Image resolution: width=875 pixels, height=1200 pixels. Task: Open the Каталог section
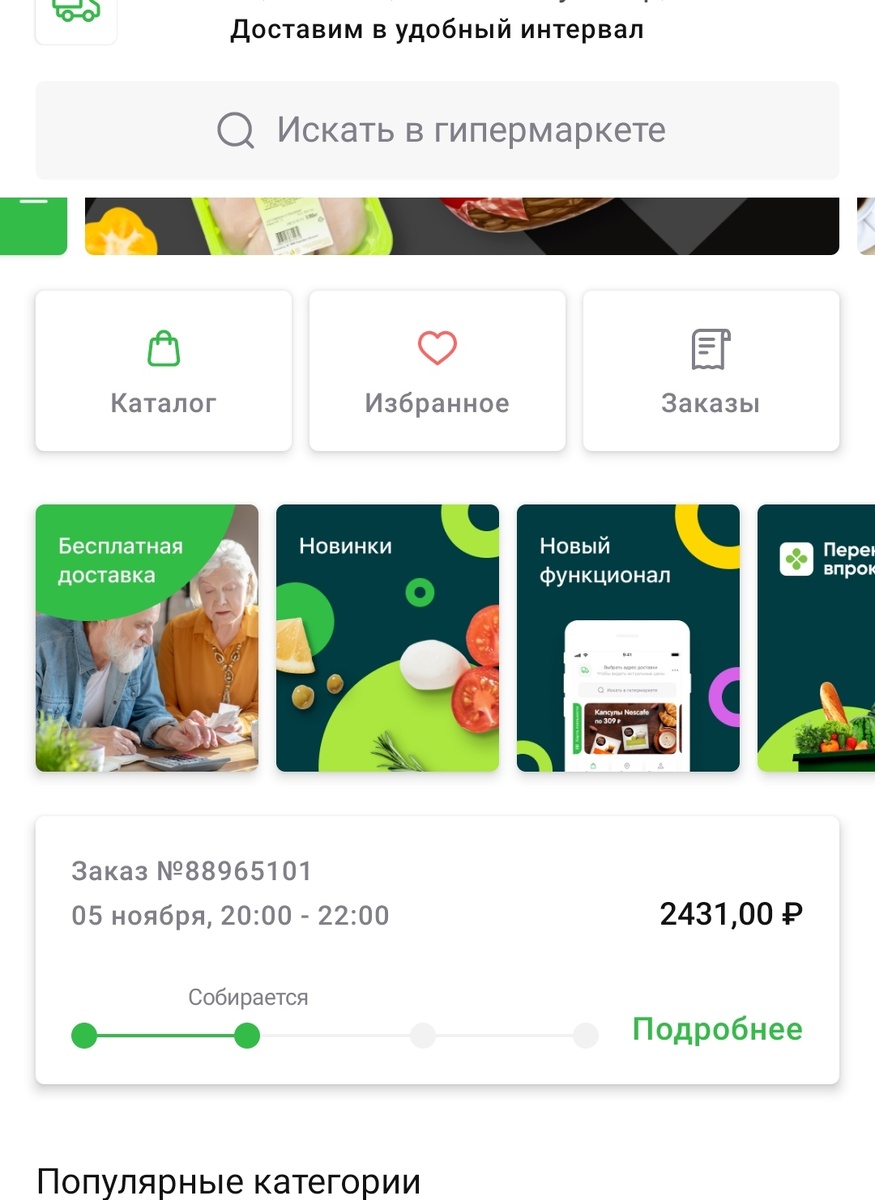(x=164, y=371)
